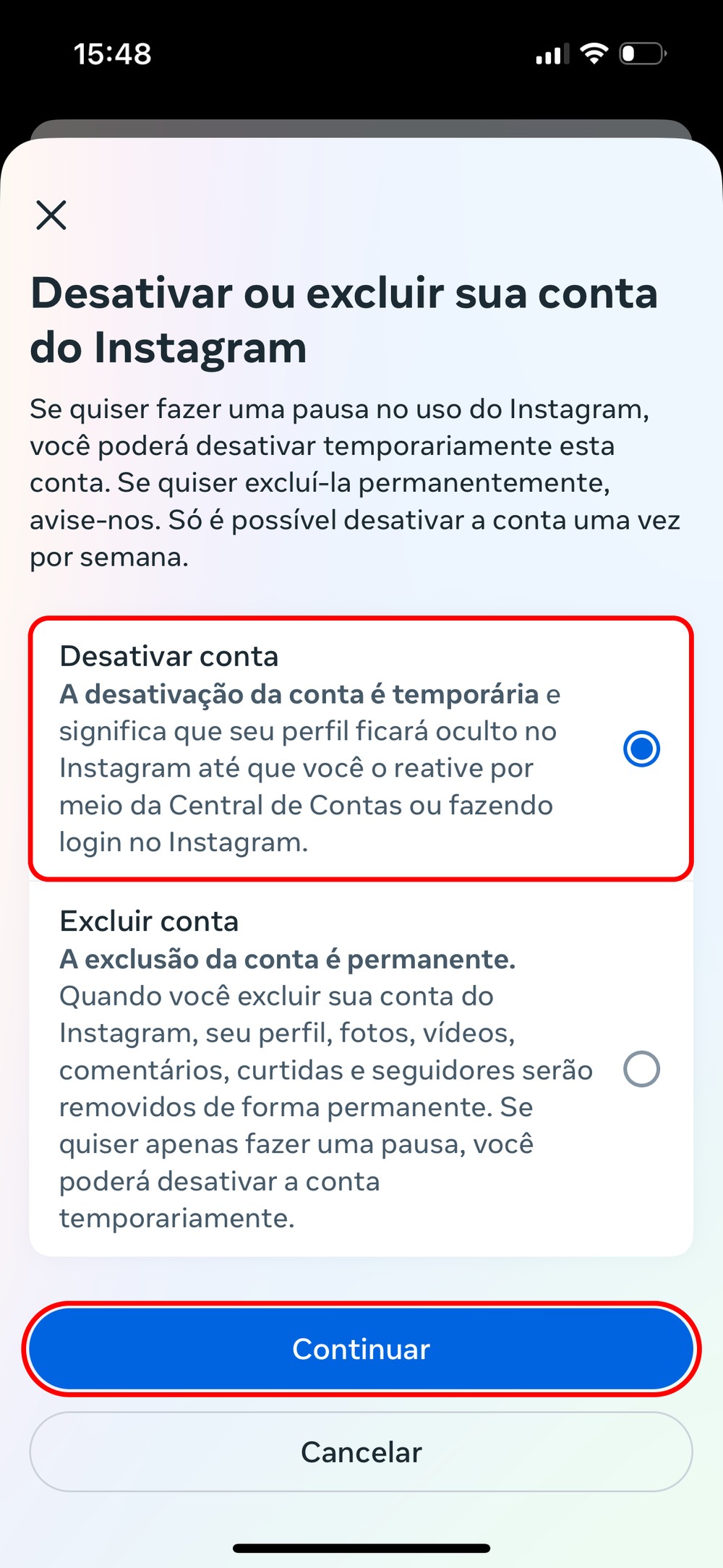Tap the Continuar button
This screenshot has height=1568, width=723.
361,1349
